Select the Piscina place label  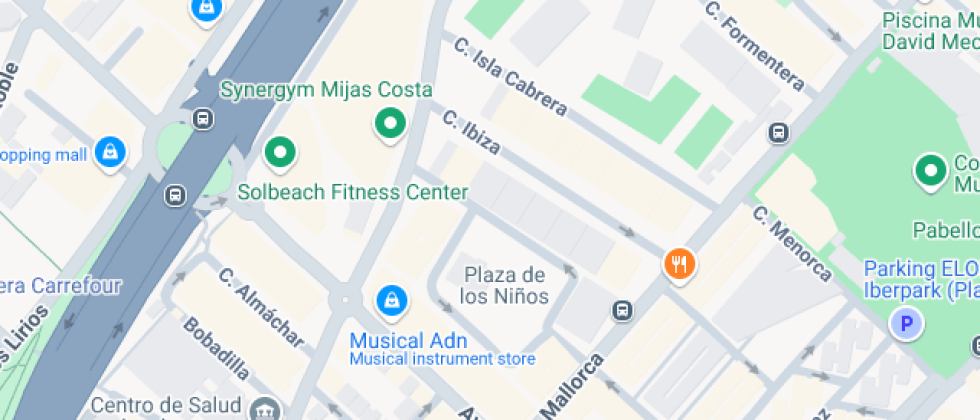tap(931, 31)
